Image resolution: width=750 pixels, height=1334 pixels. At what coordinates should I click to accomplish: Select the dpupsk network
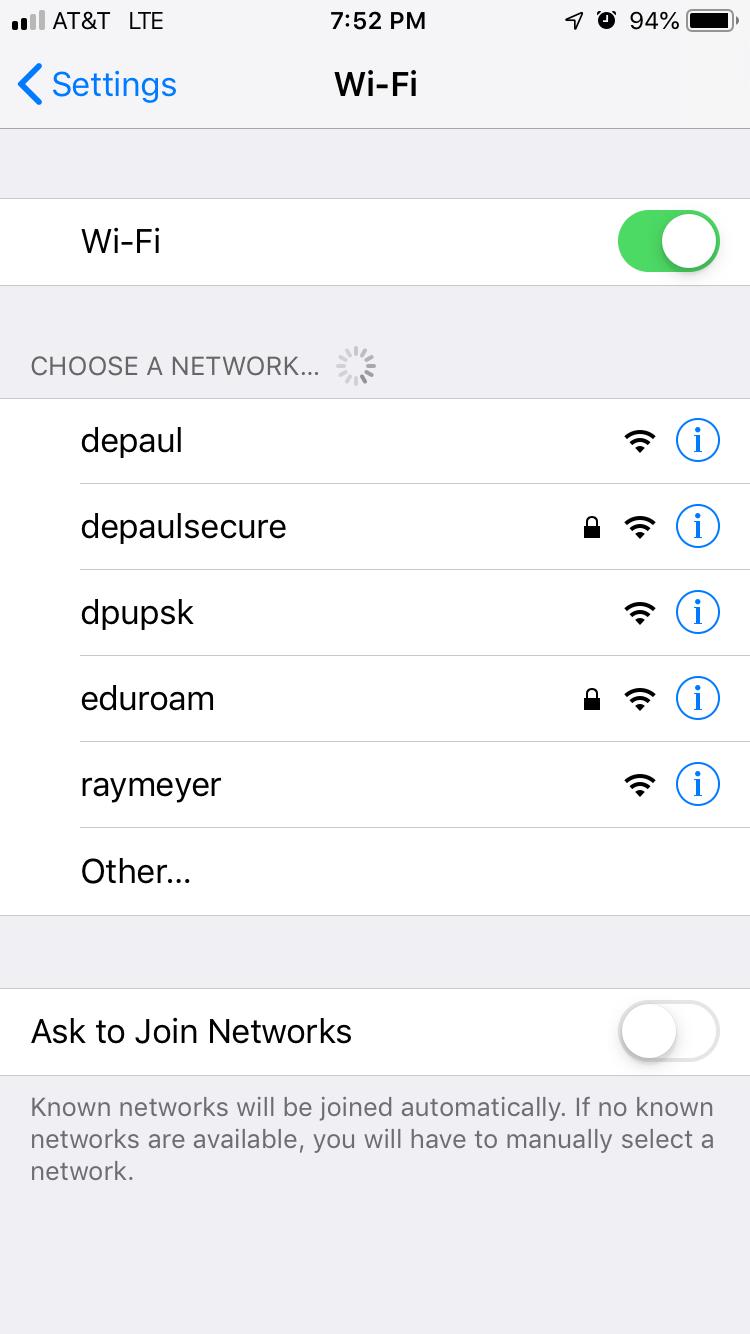(x=375, y=613)
